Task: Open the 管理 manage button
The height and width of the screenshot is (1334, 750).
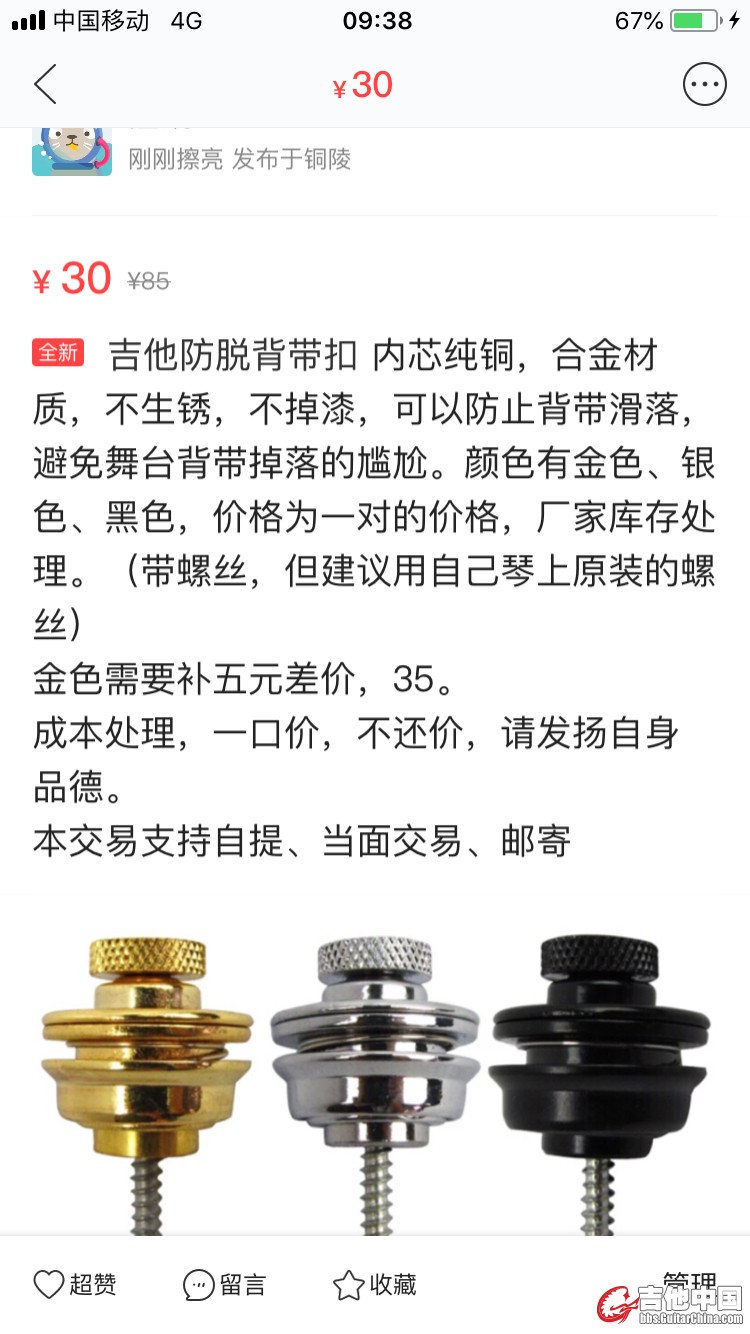Action: click(x=688, y=1282)
